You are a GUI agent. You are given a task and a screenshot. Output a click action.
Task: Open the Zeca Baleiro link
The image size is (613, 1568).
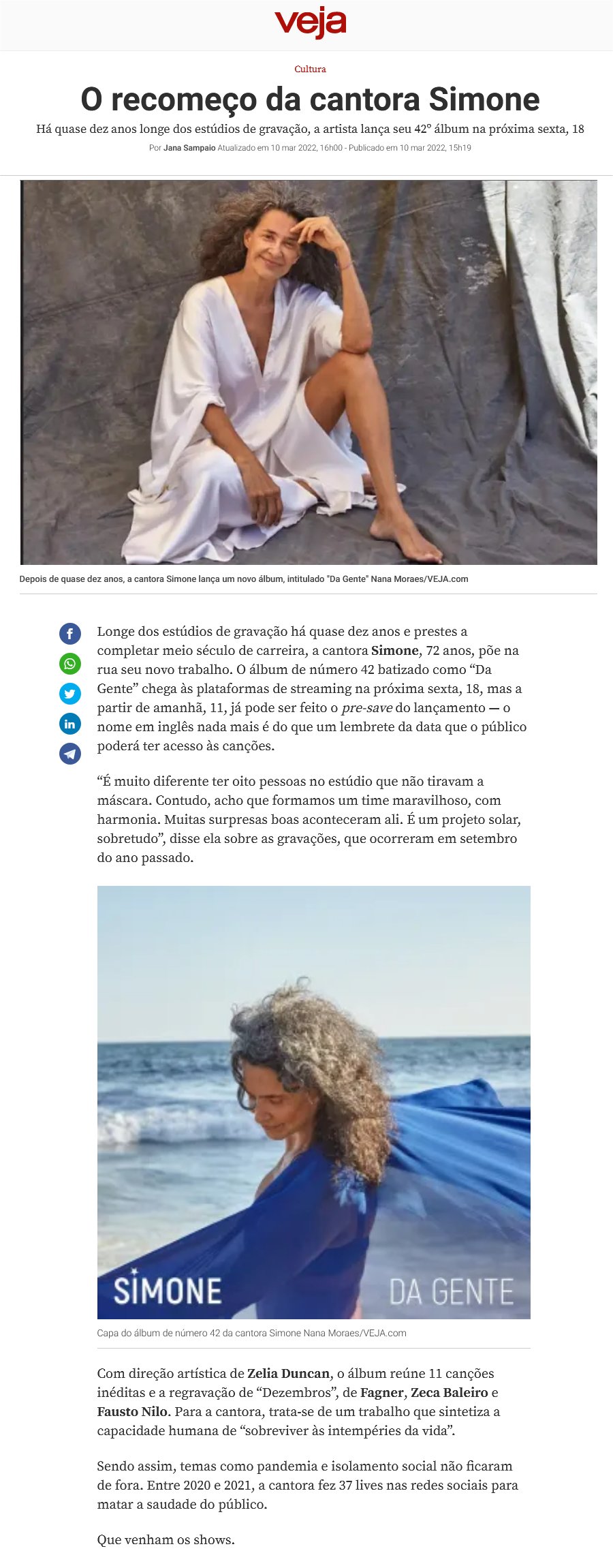tap(449, 1393)
